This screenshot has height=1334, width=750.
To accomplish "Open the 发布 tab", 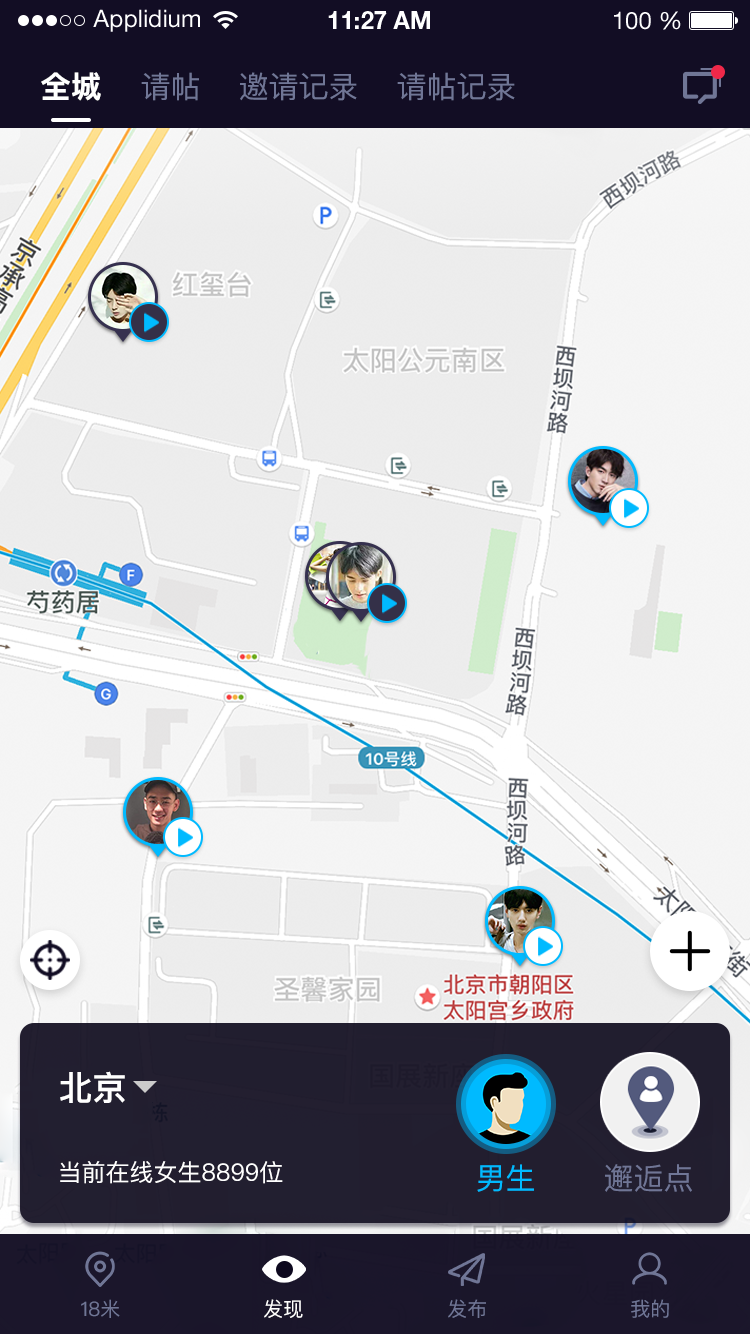I will pyautogui.click(x=466, y=1284).
